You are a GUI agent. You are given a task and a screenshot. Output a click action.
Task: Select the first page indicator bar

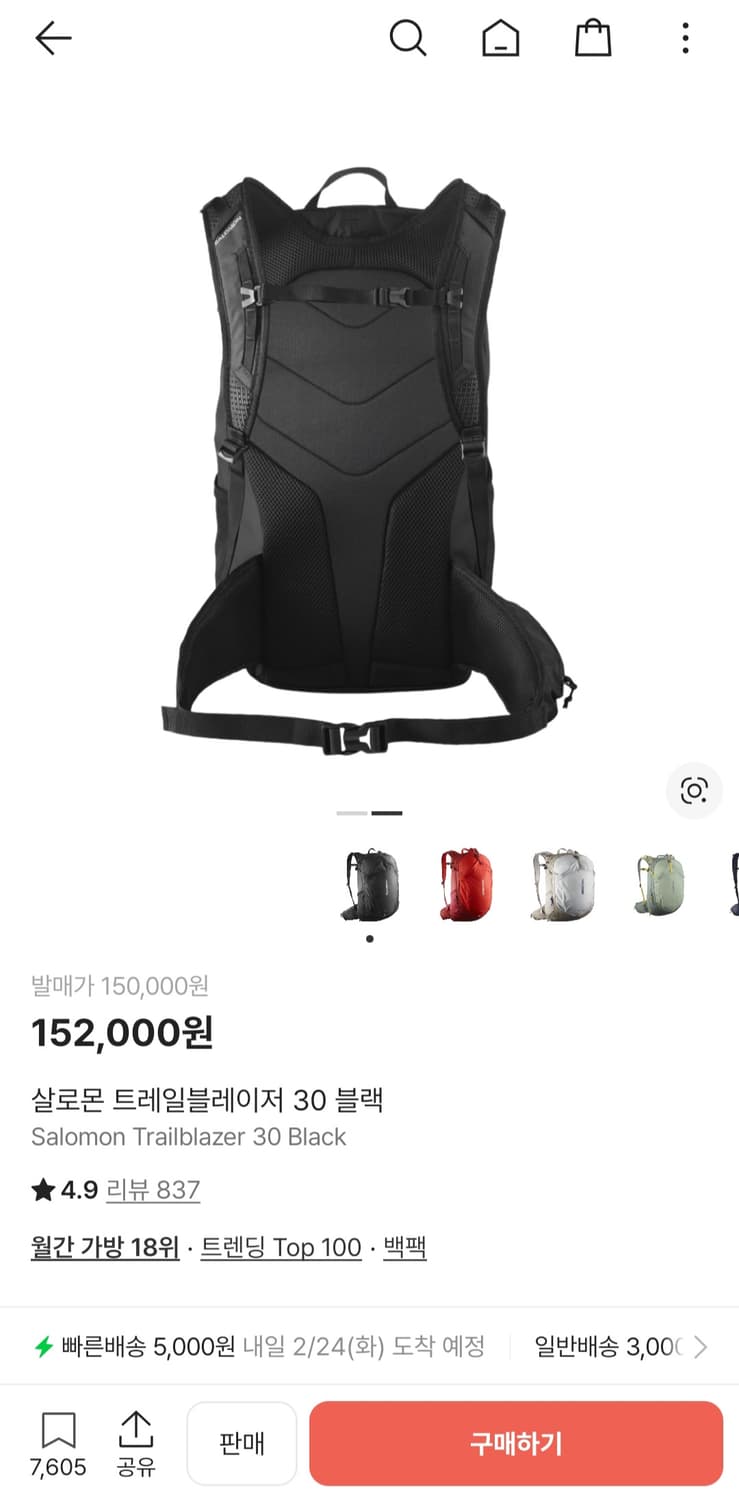pyautogui.click(x=351, y=812)
